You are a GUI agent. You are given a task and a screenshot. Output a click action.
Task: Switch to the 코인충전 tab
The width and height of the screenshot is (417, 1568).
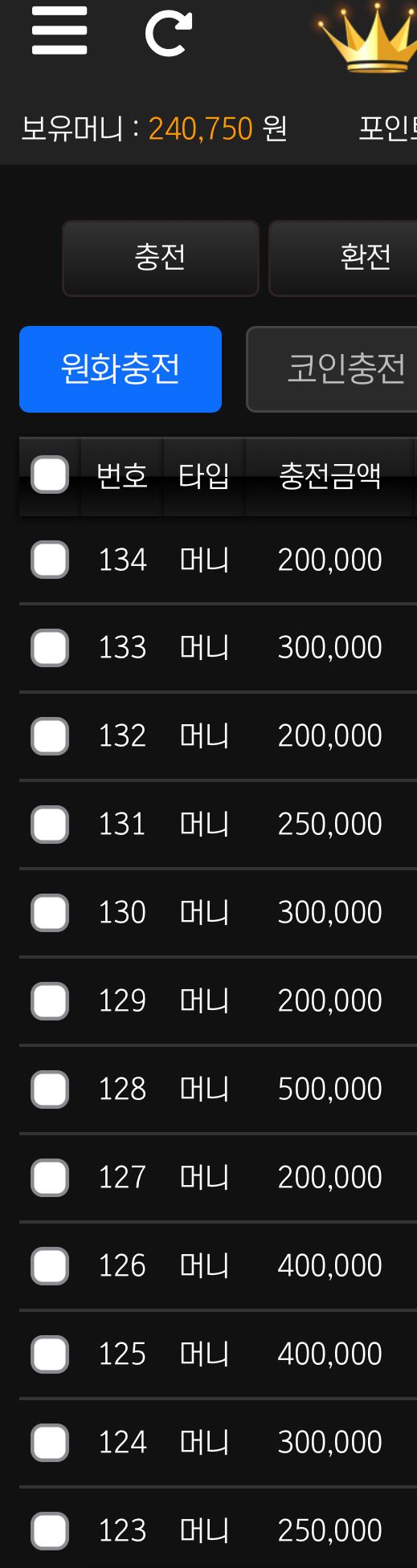point(332,369)
